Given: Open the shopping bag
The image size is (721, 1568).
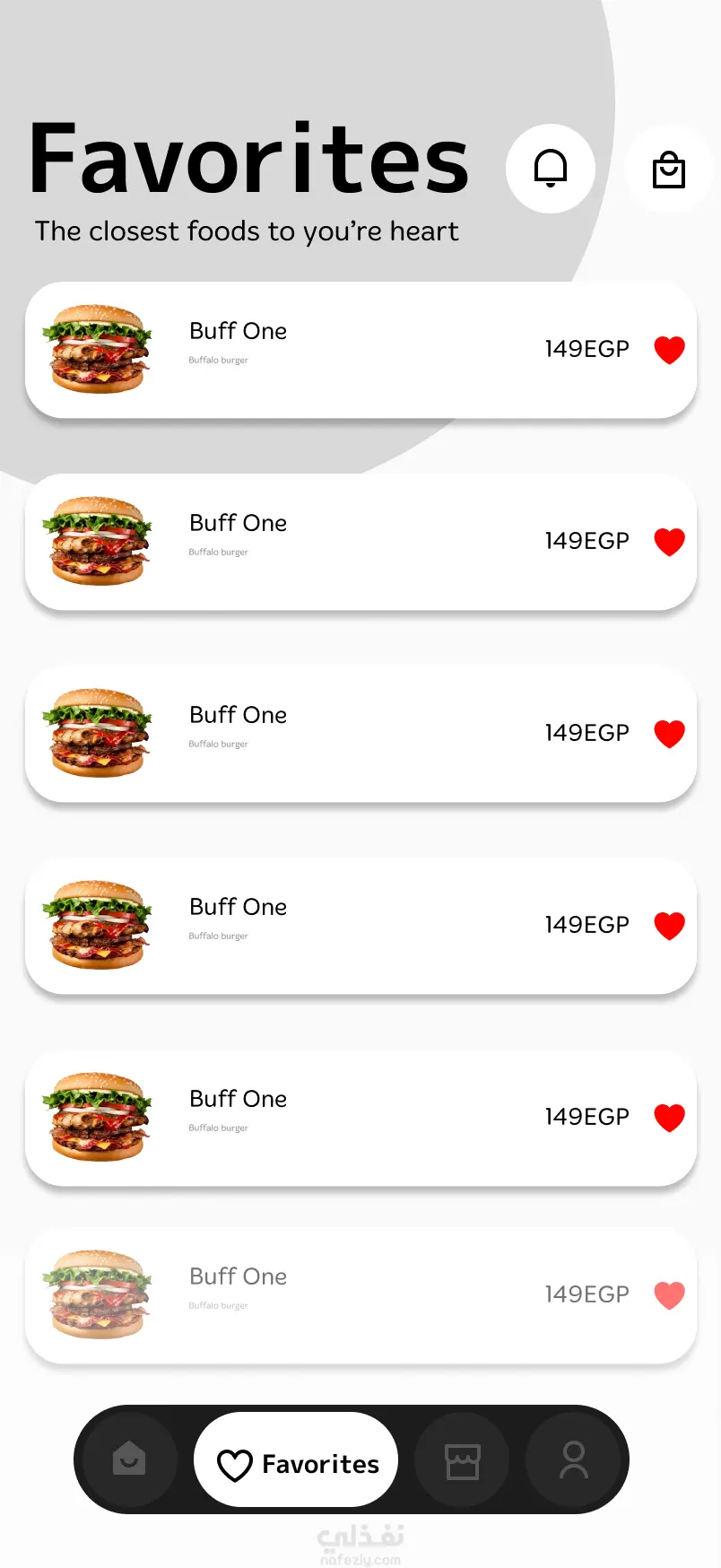Looking at the screenshot, I should pyautogui.click(x=668, y=170).
